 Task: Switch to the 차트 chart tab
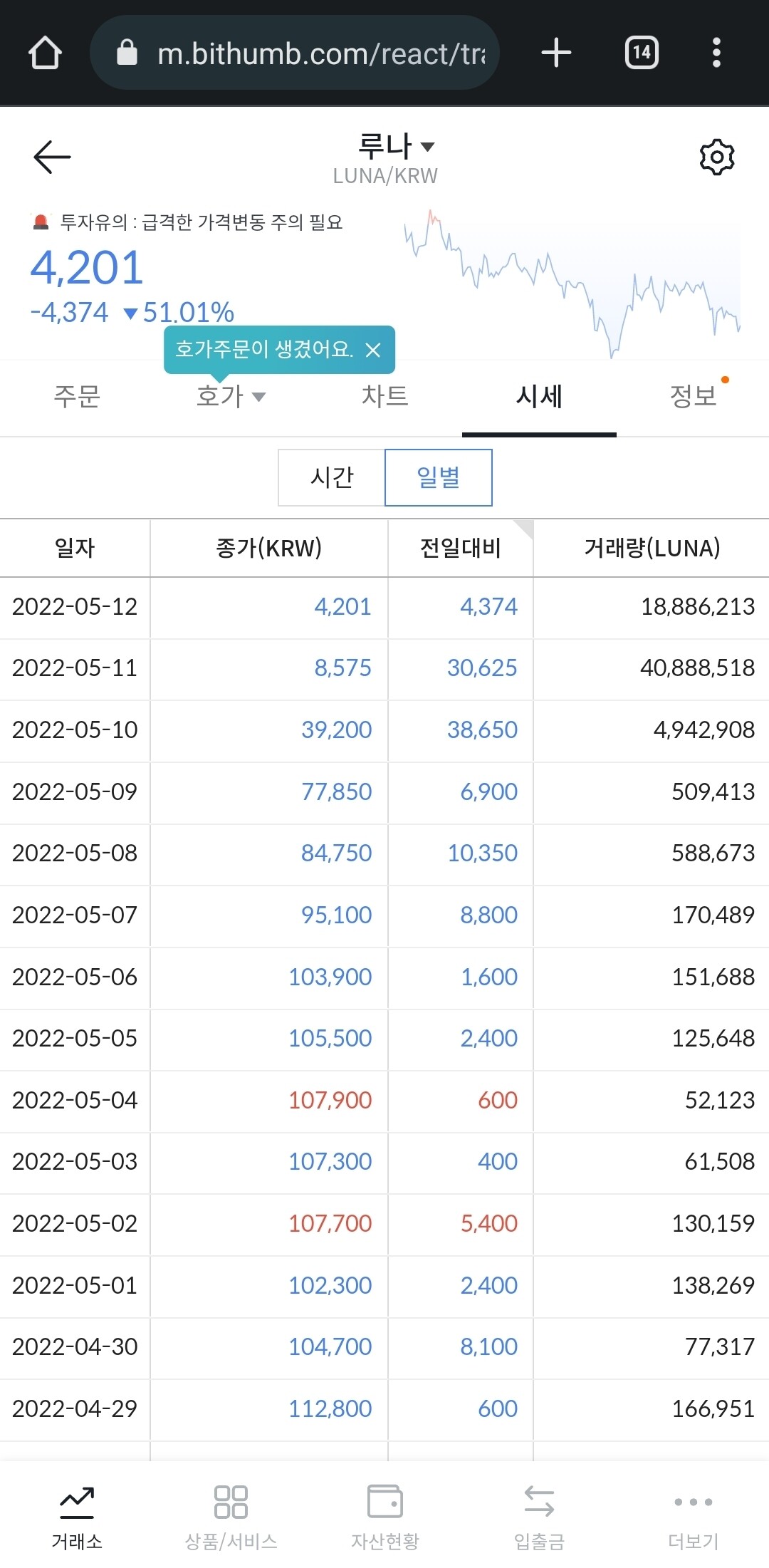[x=384, y=397]
